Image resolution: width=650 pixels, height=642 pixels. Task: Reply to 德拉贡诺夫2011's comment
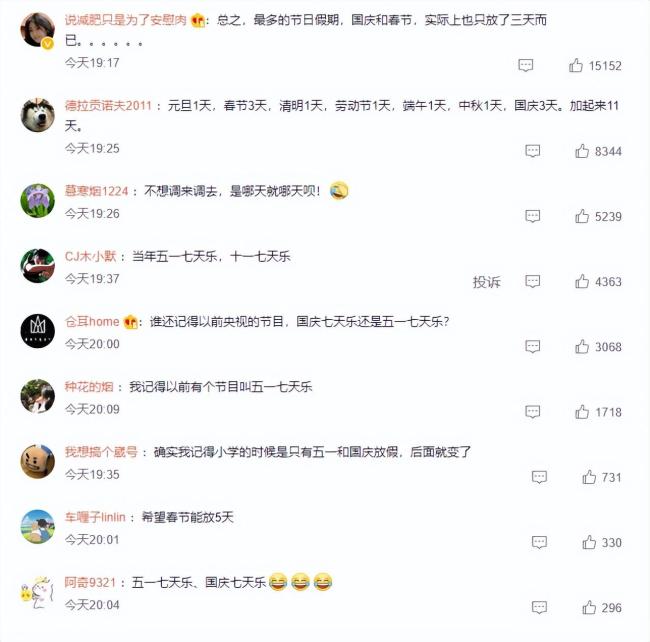click(533, 151)
